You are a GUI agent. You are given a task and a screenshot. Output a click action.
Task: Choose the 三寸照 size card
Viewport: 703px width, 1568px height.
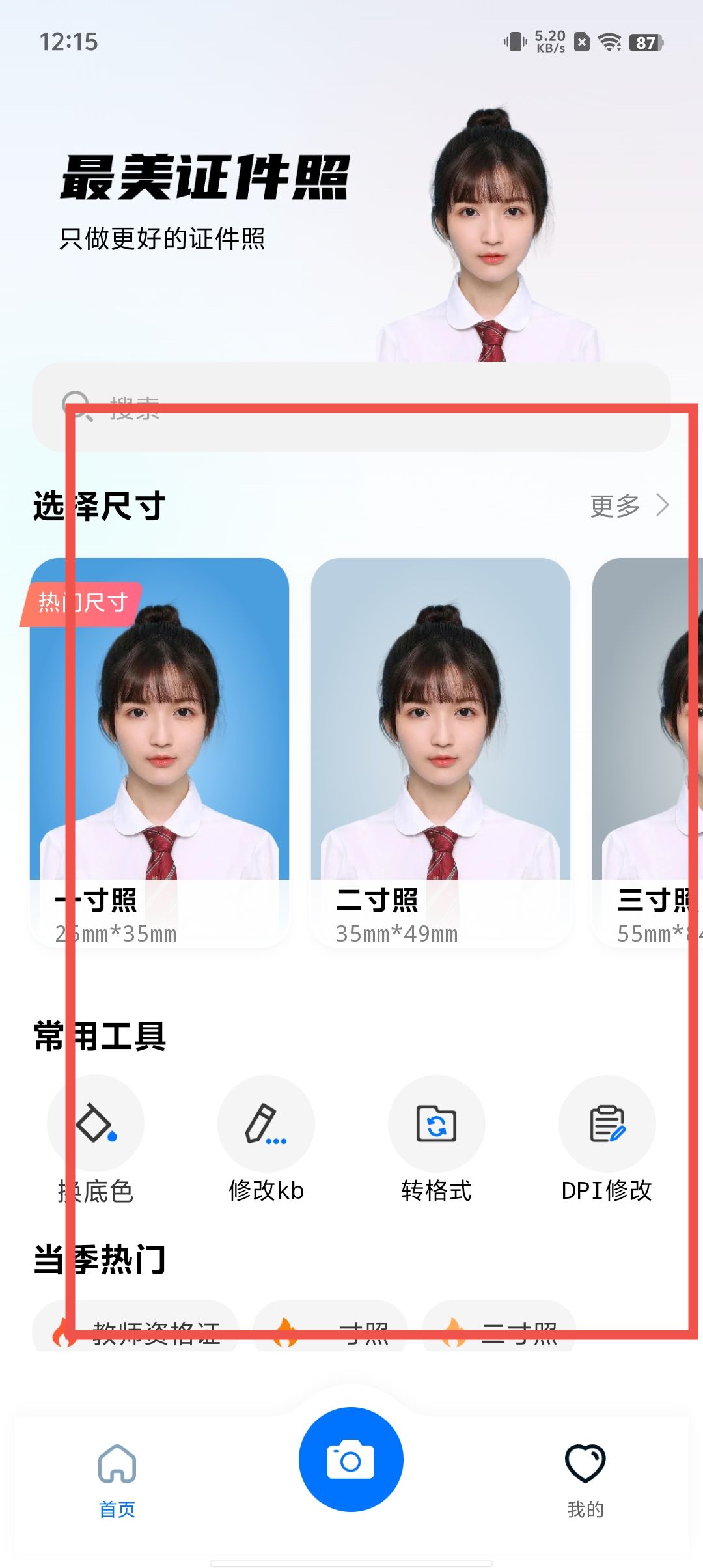[x=648, y=752]
